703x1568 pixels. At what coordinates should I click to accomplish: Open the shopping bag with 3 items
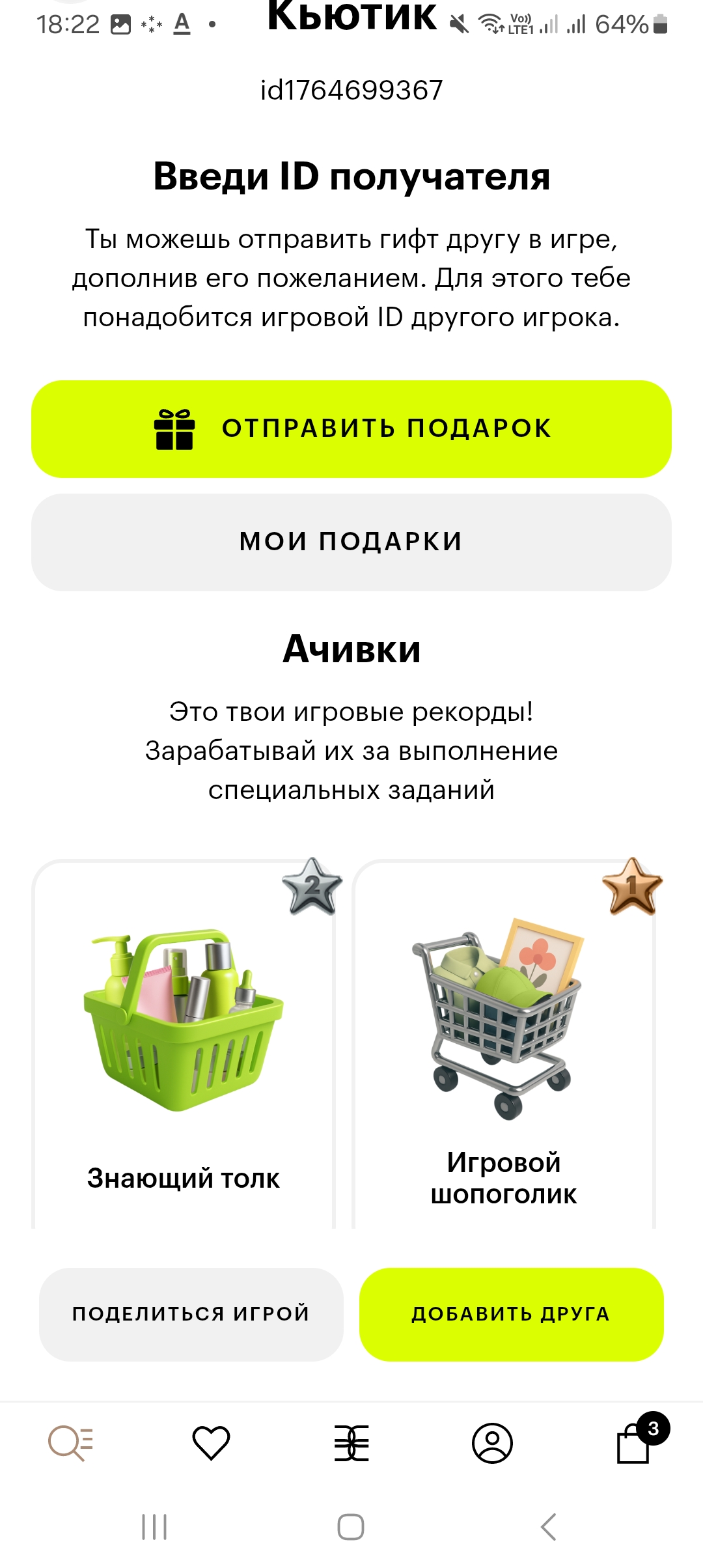click(x=634, y=1443)
